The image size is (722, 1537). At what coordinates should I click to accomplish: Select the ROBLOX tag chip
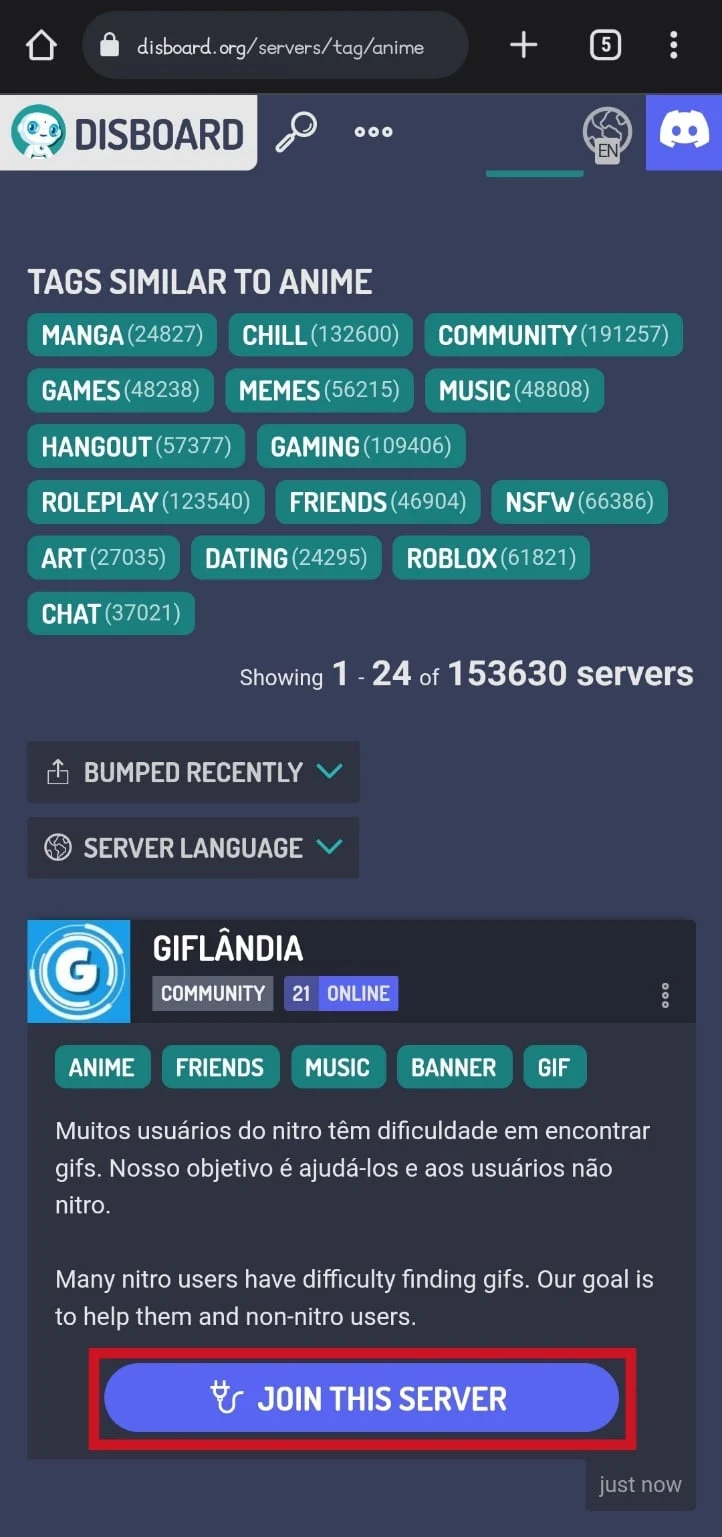(x=490, y=558)
